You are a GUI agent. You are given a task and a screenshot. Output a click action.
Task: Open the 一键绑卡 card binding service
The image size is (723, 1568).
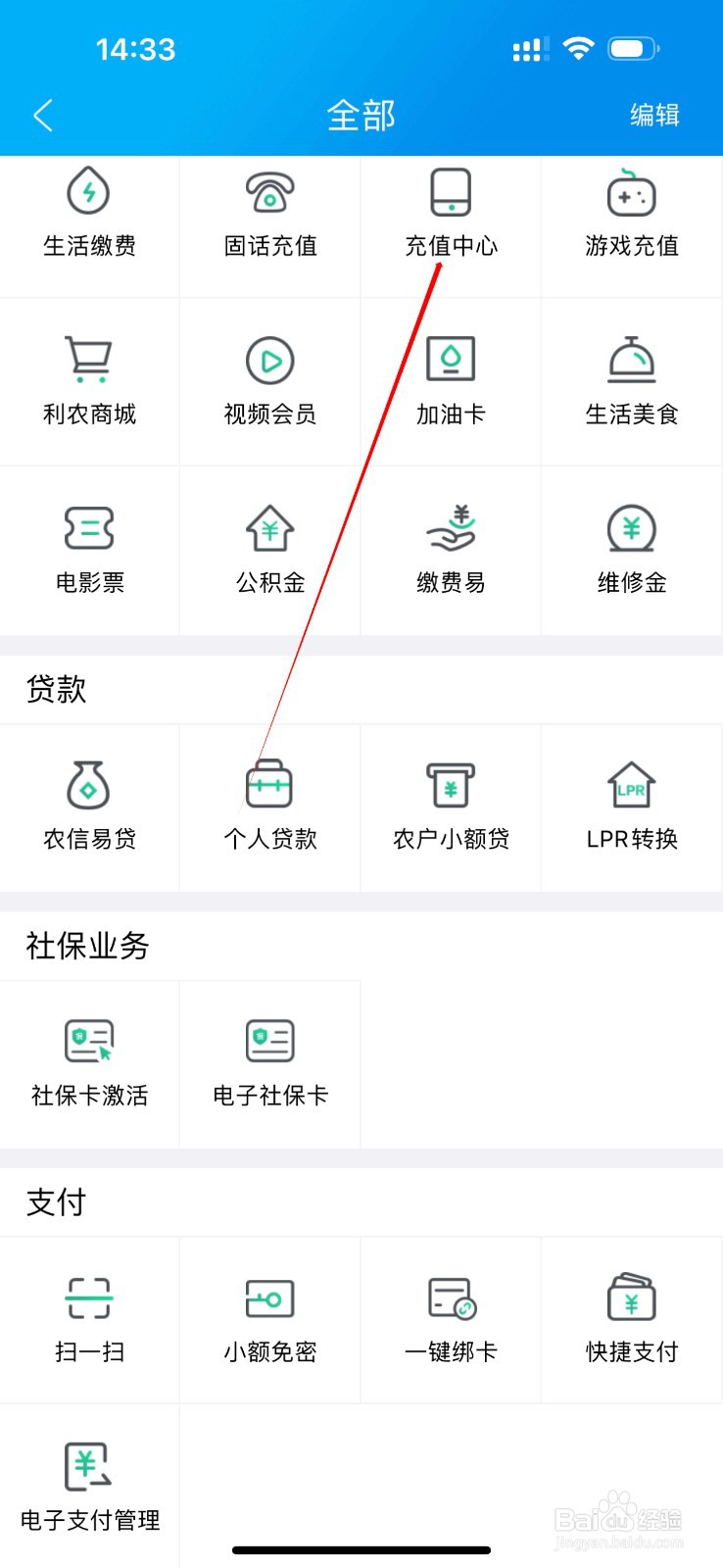(x=451, y=1320)
